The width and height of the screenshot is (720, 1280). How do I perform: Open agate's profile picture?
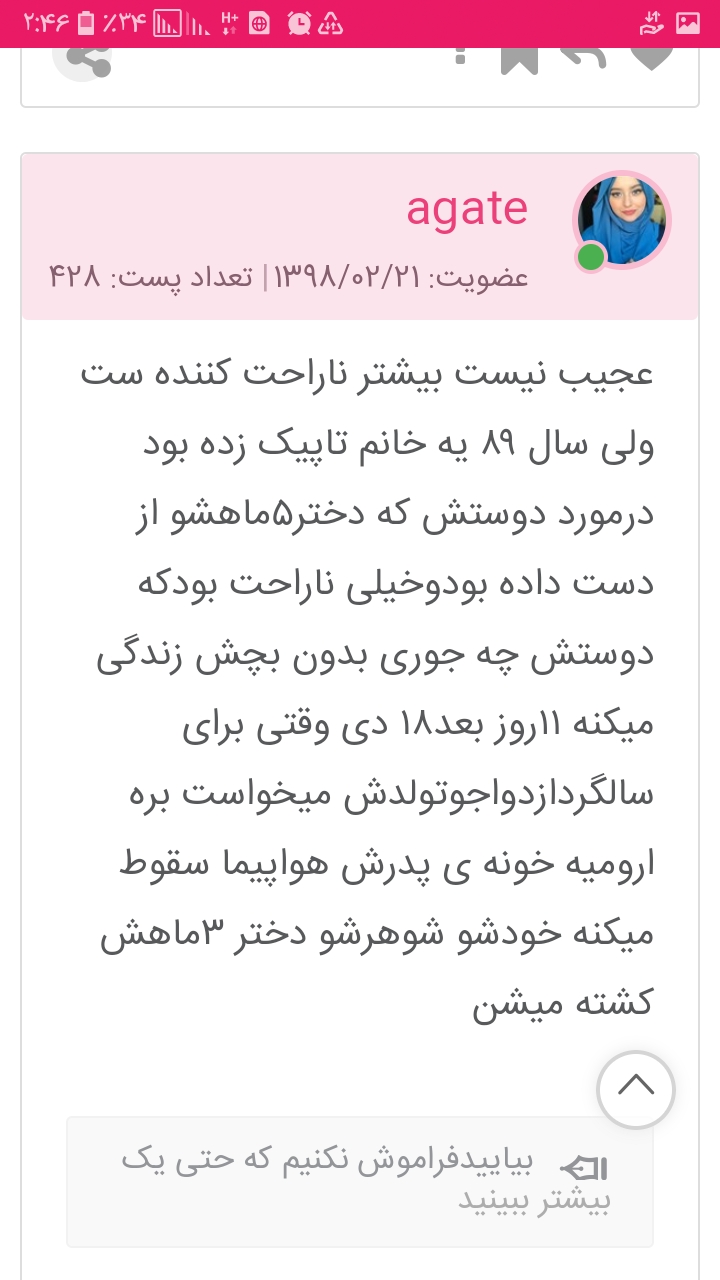(x=621, y=221)
